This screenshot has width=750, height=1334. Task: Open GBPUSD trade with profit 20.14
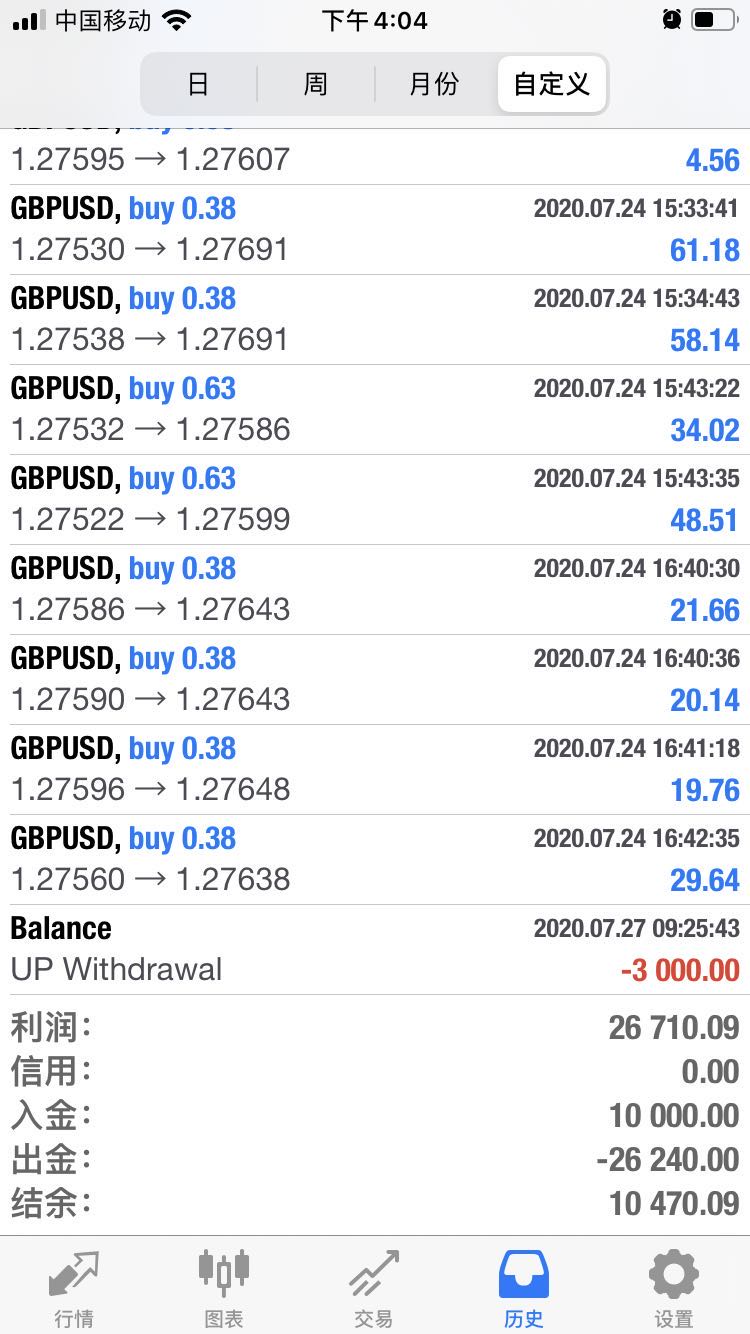point(375,680)
